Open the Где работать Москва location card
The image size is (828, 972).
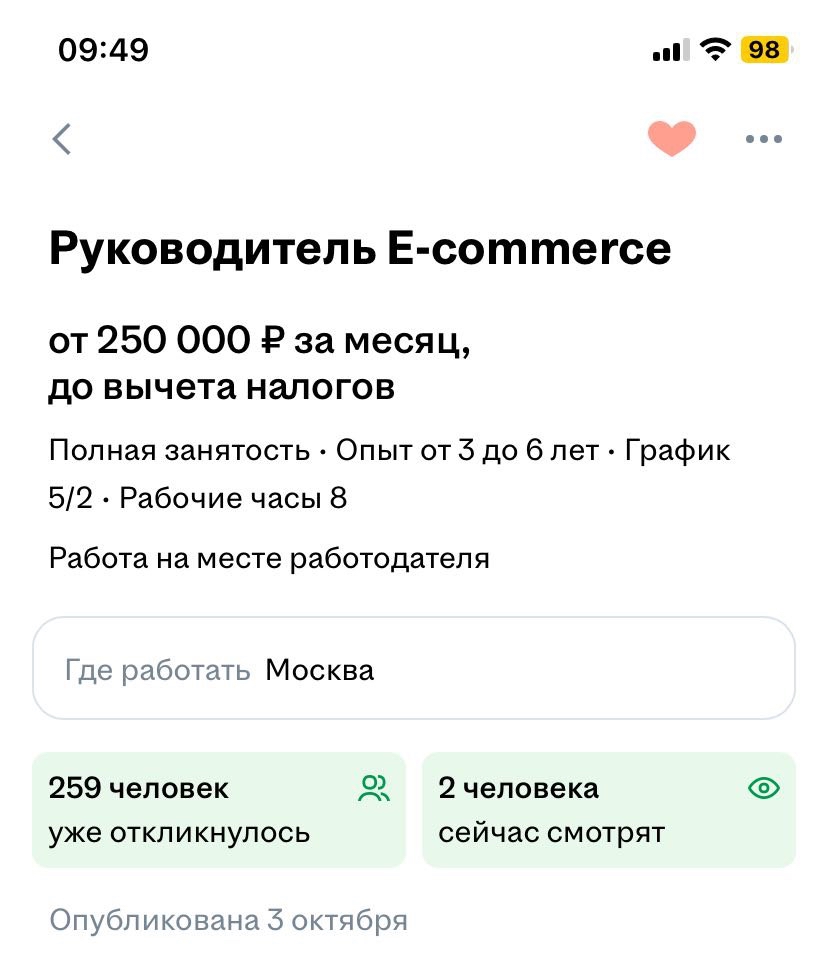tap(414, 668)
